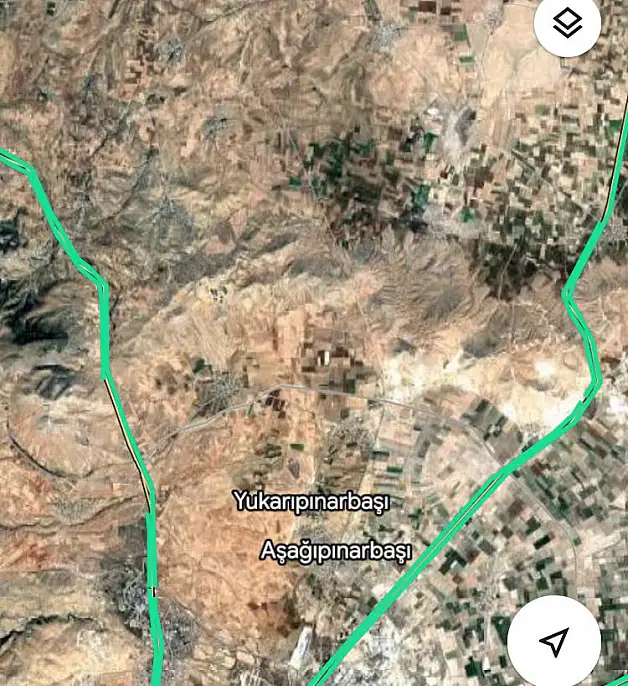This screenshot has width=628, height=686.
Task: Select the Yukarıpınarbaşı place label
Action: (x=310, y=501)
